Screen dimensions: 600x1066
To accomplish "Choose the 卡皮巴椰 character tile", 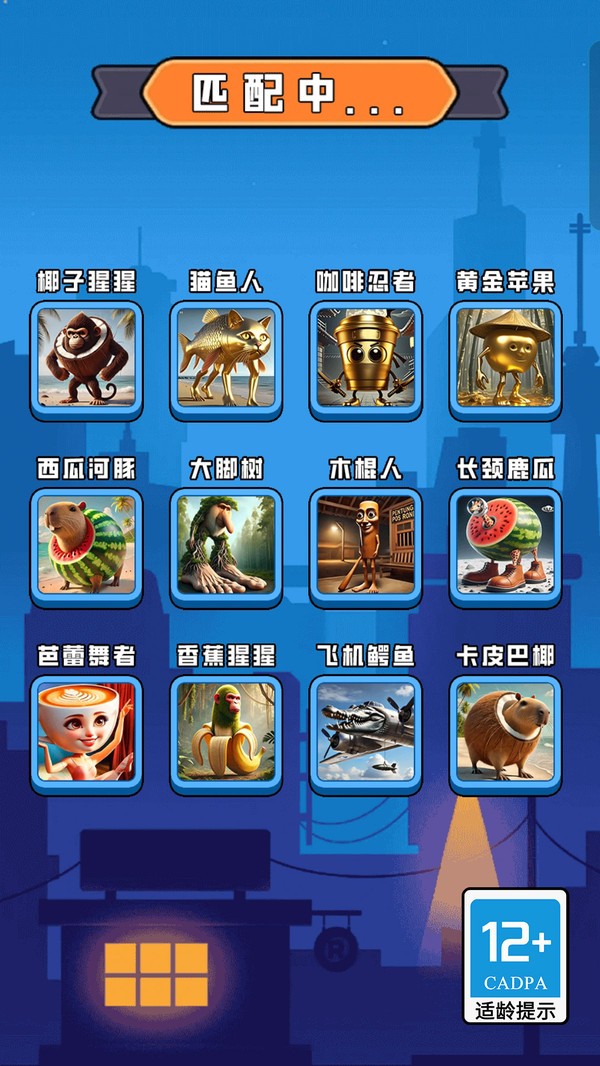I will click(506, 732).
